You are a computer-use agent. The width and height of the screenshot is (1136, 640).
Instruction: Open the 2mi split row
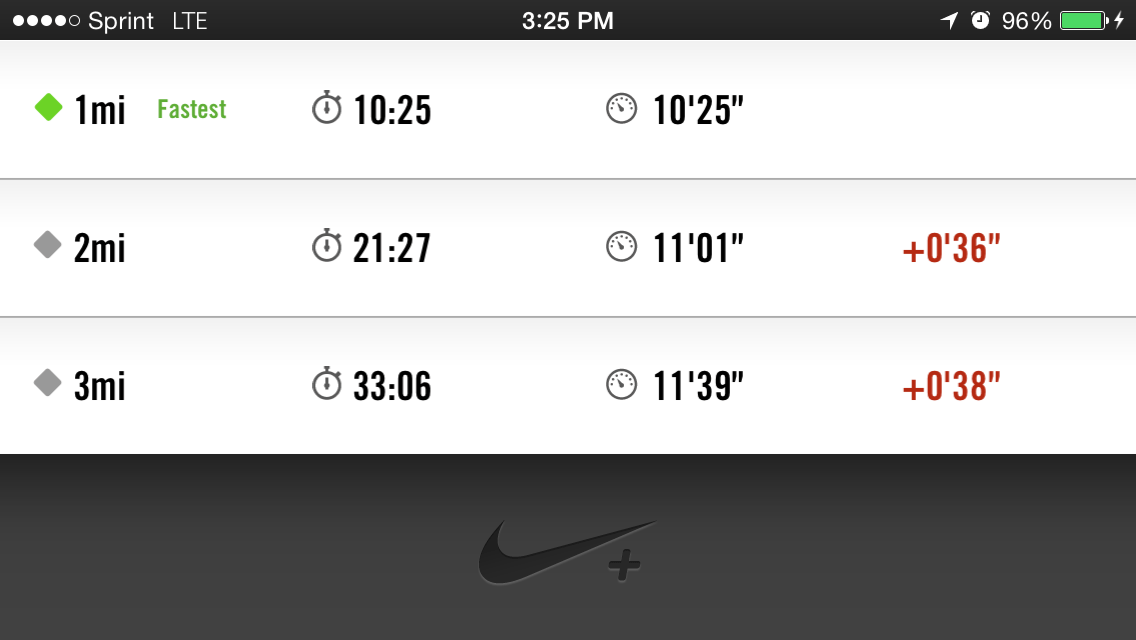click(x=568, y=248)
